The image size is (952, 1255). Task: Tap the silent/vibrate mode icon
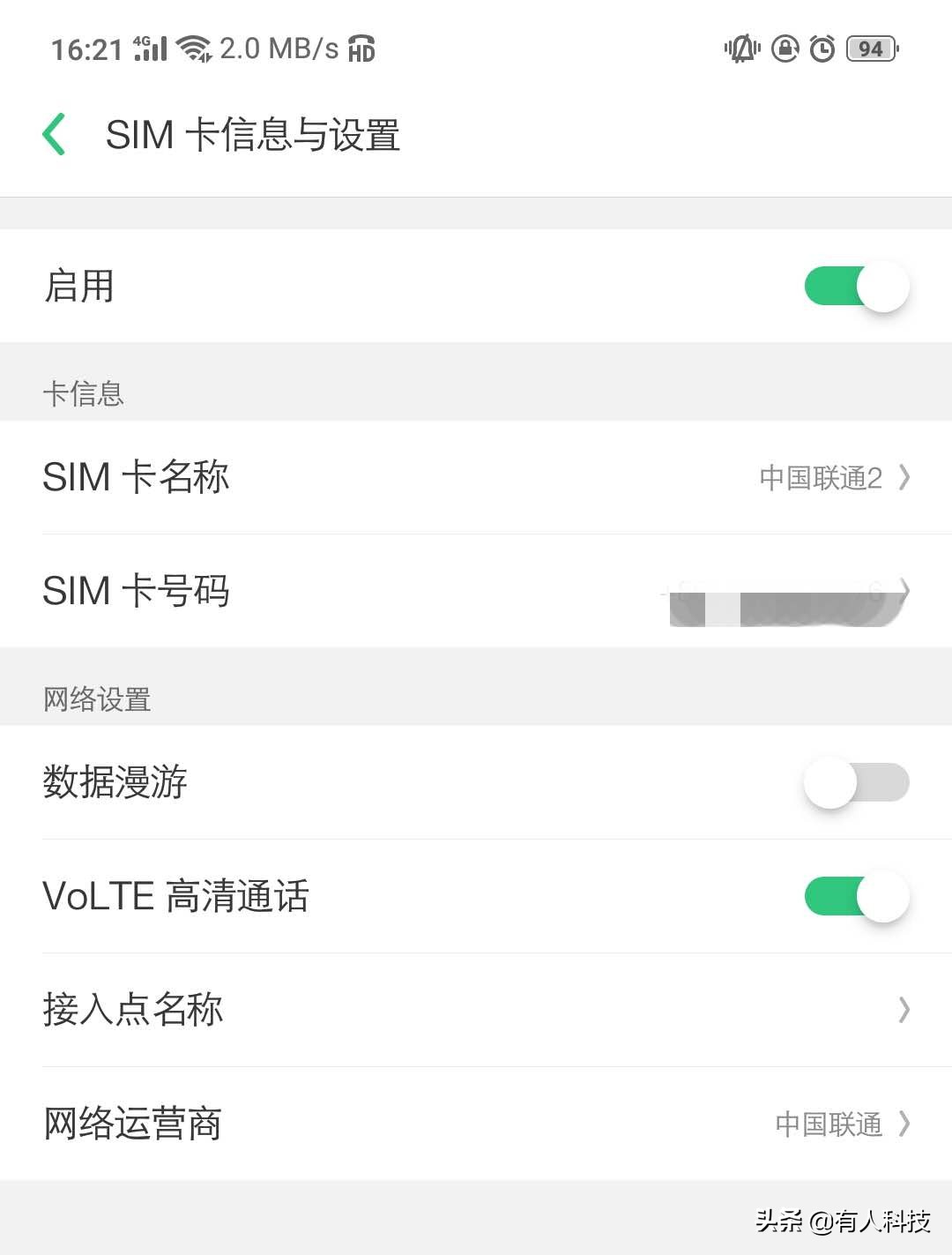pos(740,49)
